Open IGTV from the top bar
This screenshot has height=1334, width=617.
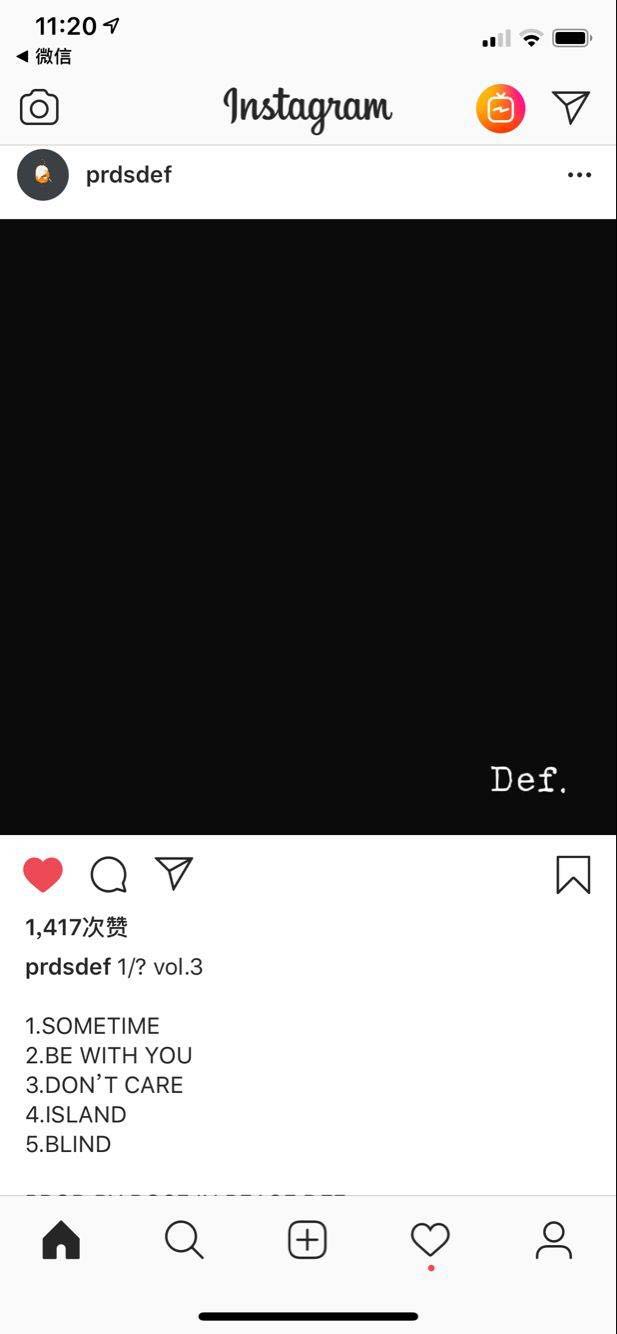[500, 109]
